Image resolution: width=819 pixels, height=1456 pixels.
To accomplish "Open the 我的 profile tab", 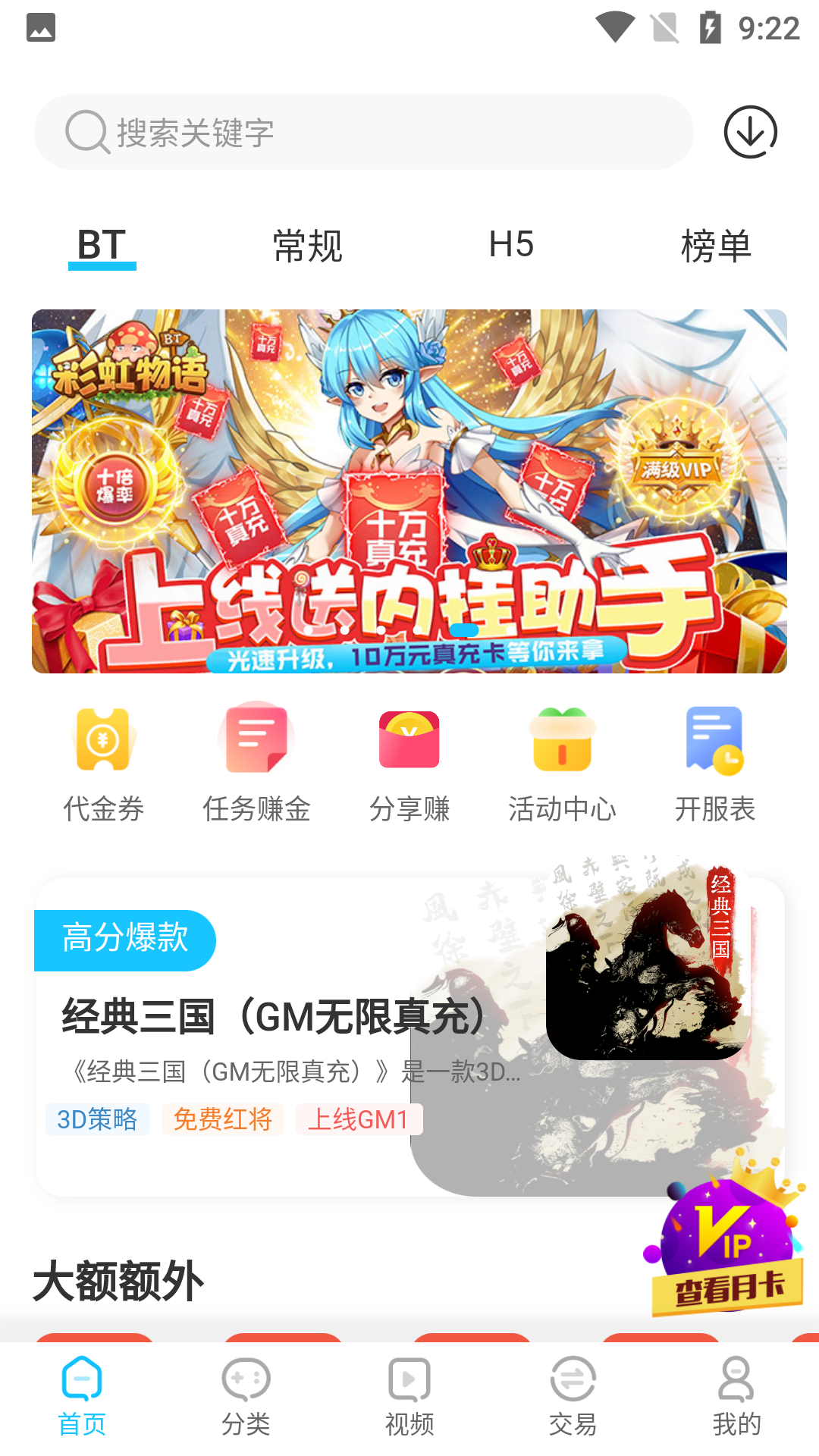I will 736,1397.
